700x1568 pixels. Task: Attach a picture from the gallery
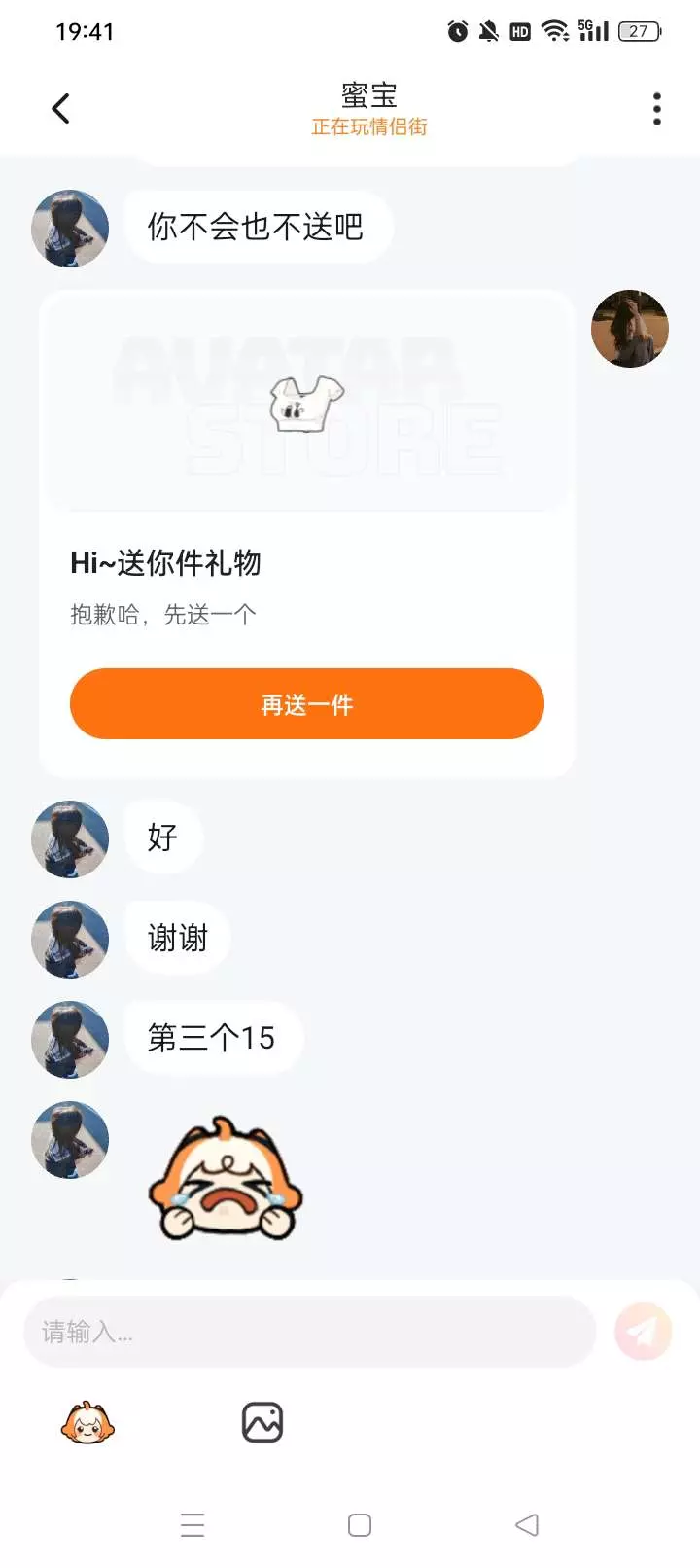click(262, 1423)
